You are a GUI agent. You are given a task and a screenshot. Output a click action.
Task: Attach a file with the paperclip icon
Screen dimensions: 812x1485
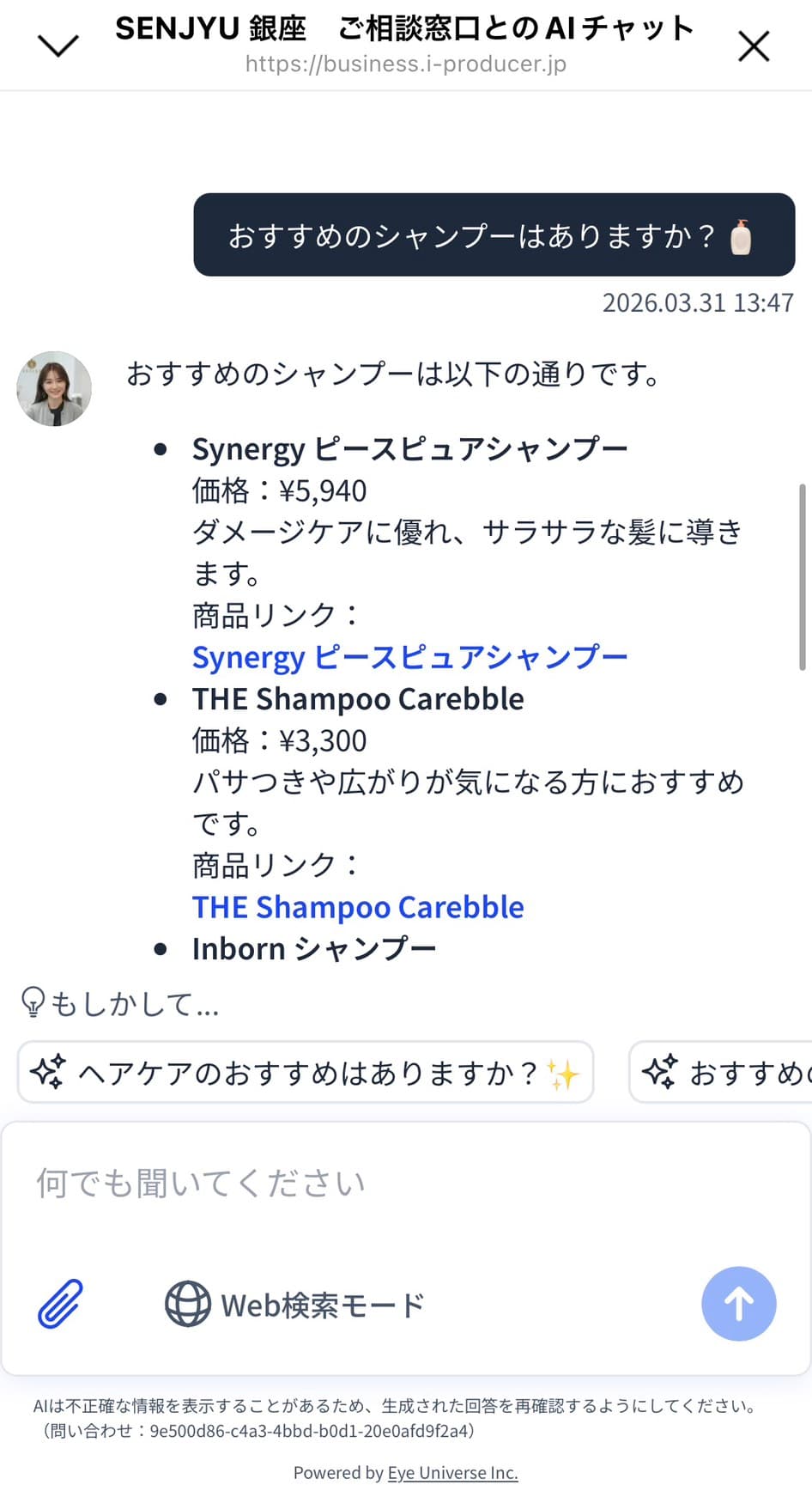tap(60, 1304)
